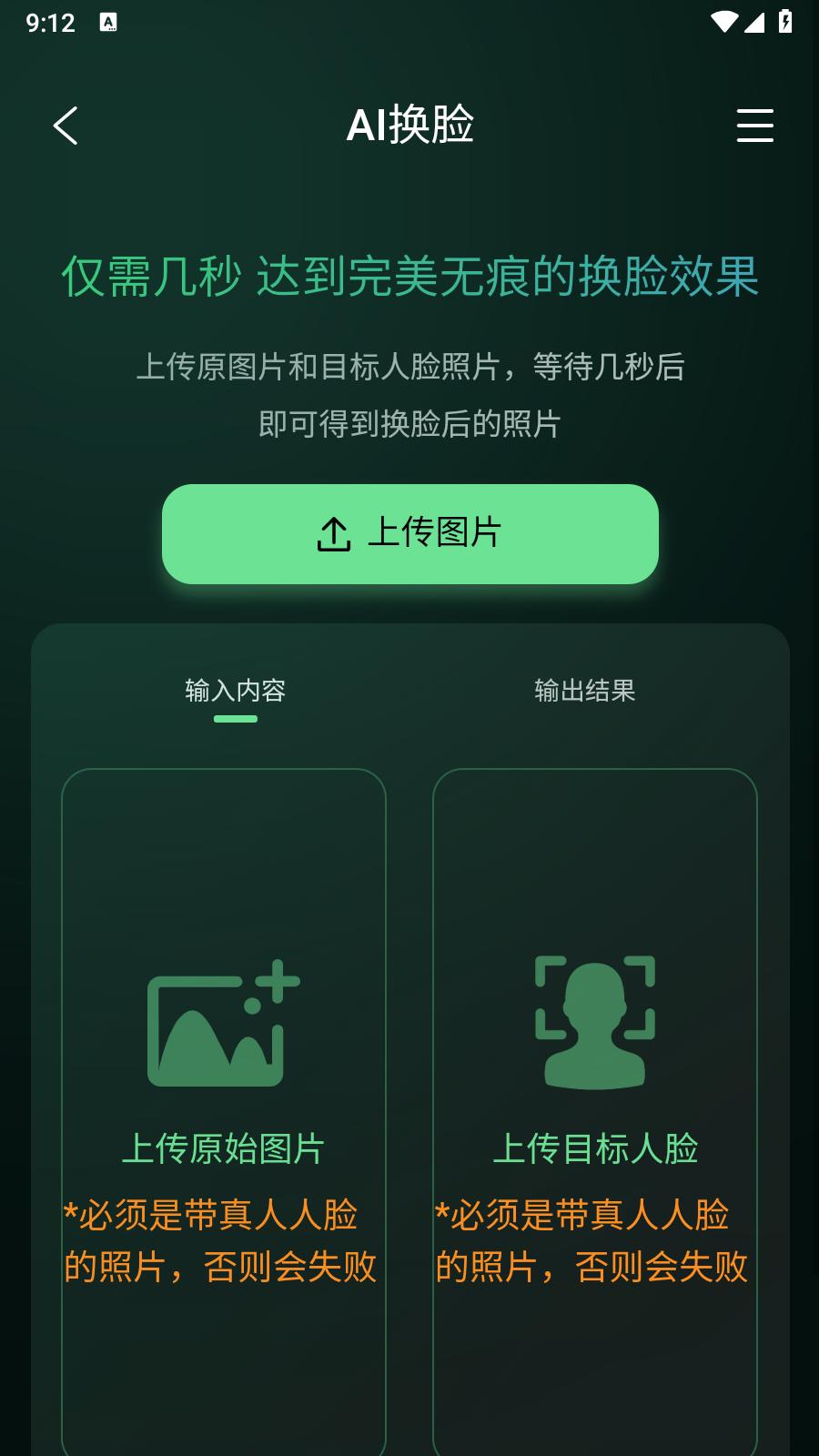The height and width of the screenshot is (1456, 819).
Task: Click the Wi-Fi icon in the status bar
Action: click(723, 21)
